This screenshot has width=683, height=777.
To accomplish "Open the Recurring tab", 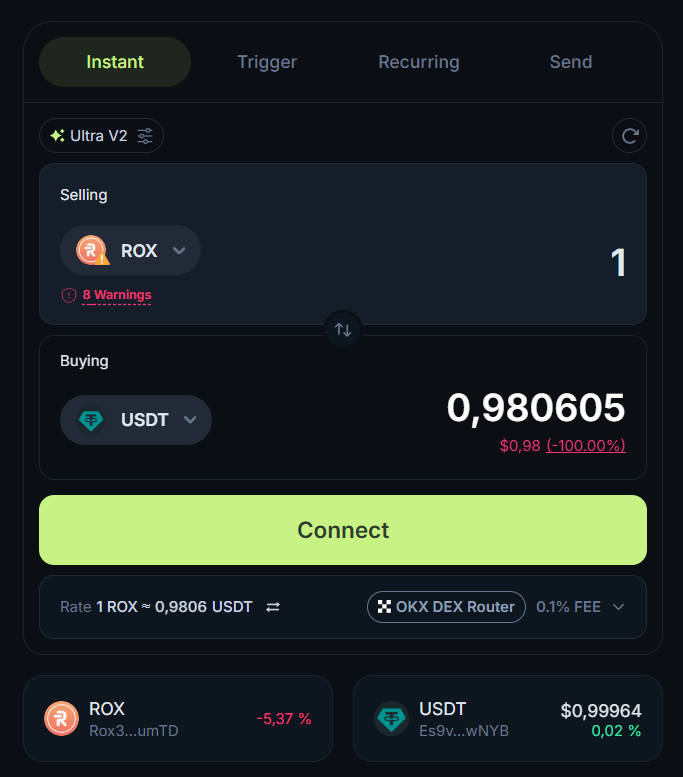I will pos(419,62).
